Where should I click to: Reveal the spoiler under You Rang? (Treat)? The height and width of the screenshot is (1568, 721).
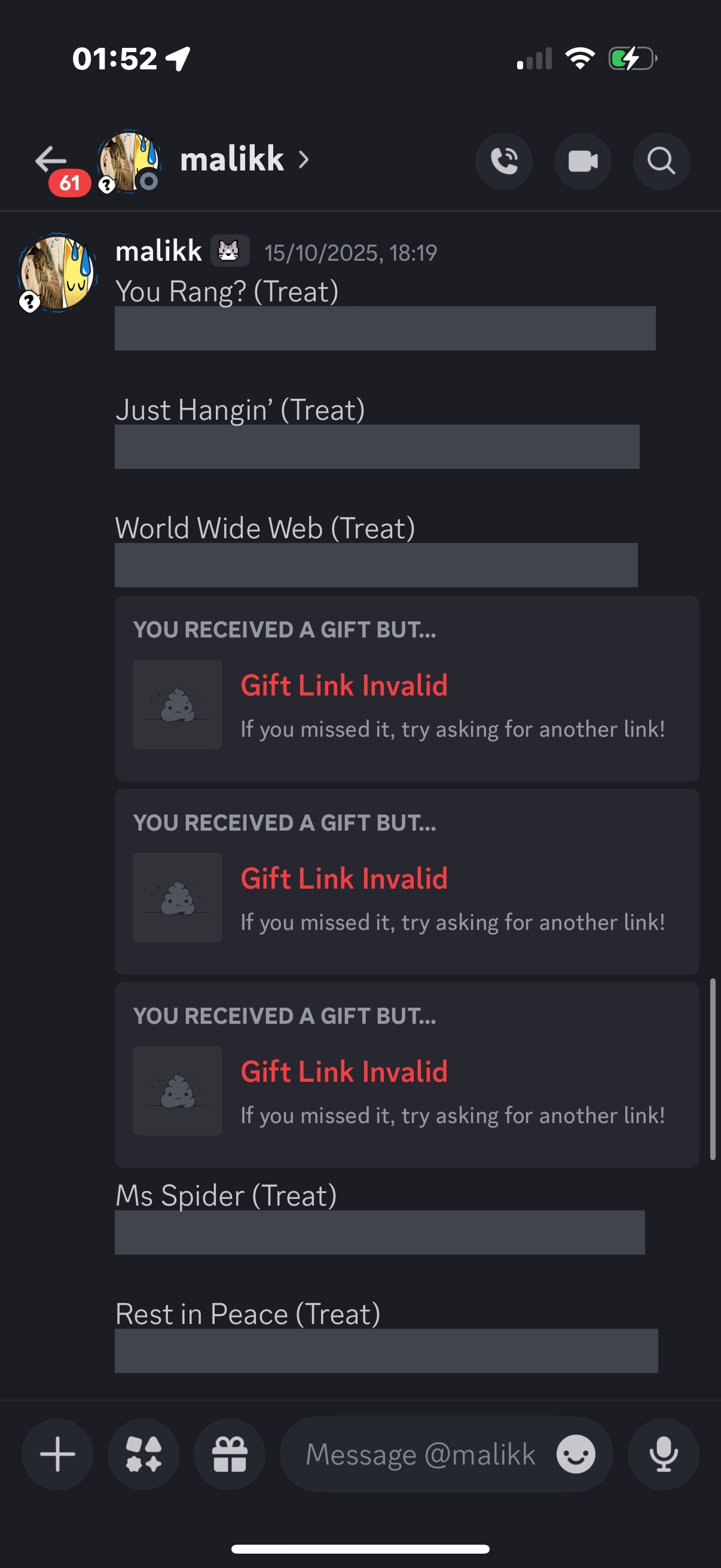(384, 328)
